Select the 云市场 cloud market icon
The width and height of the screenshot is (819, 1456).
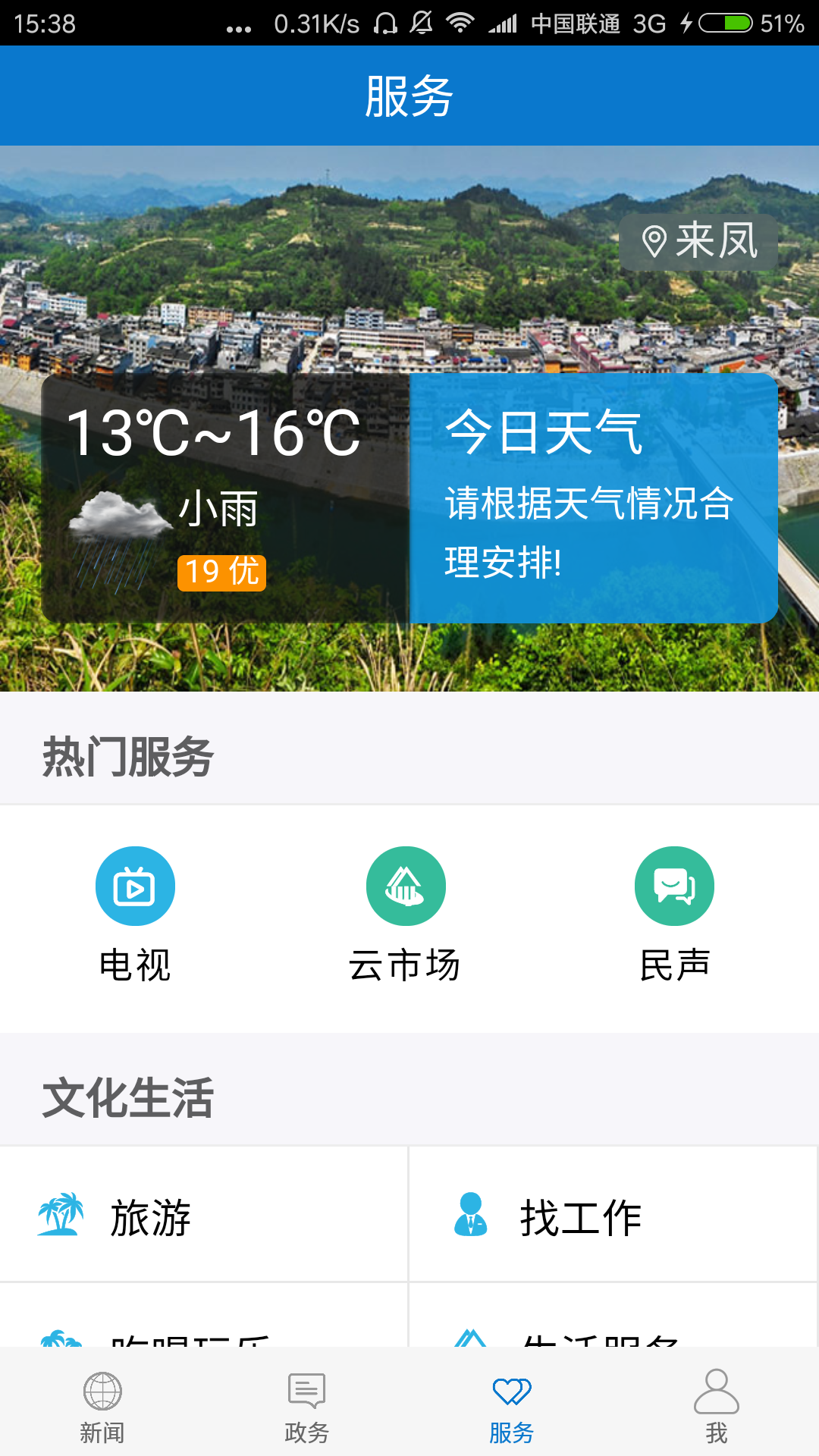tap(406, 886)
